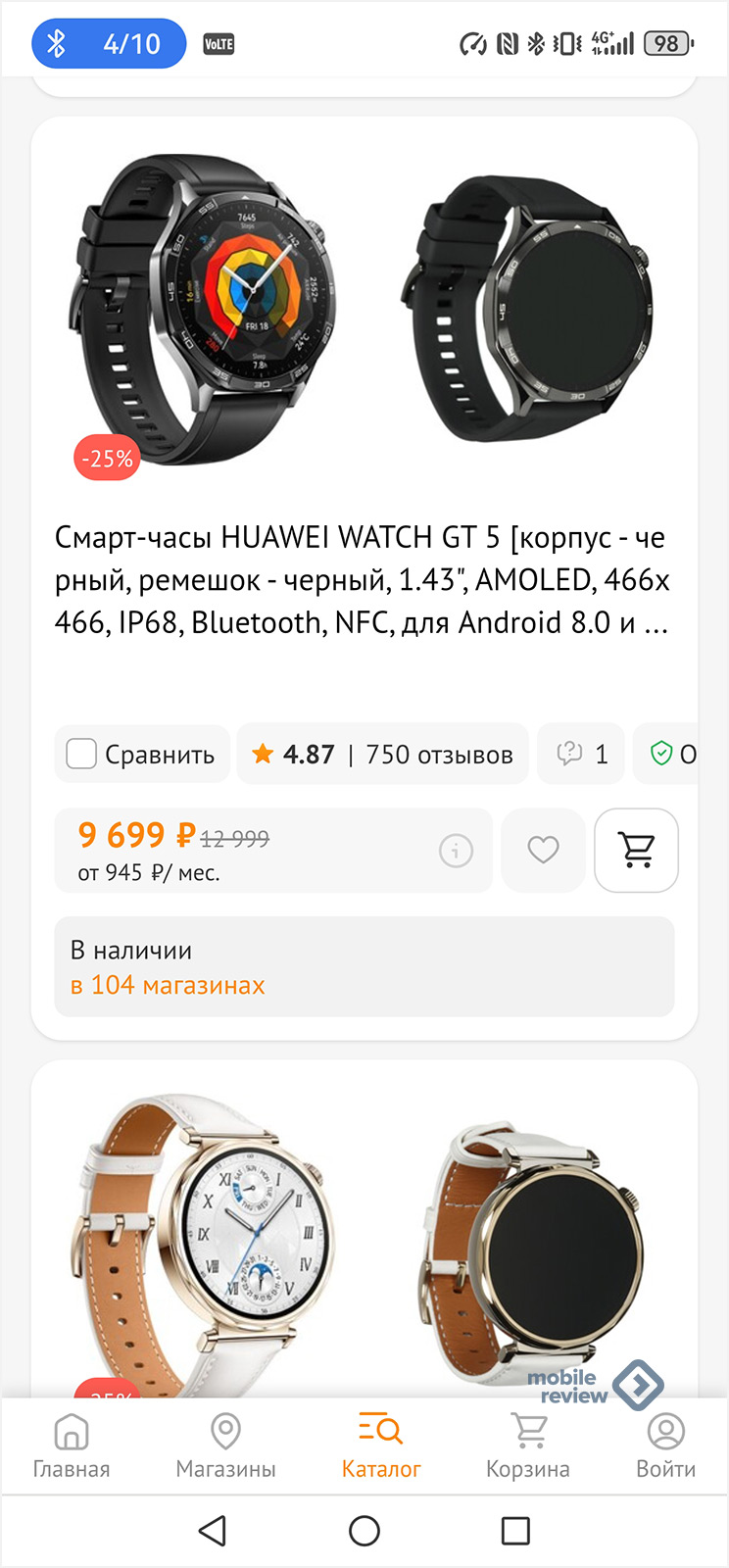Add HUAWEI WATCH GT 5 to favorites
Viewport: 729px width, 1568px height.
click(543, 850)
